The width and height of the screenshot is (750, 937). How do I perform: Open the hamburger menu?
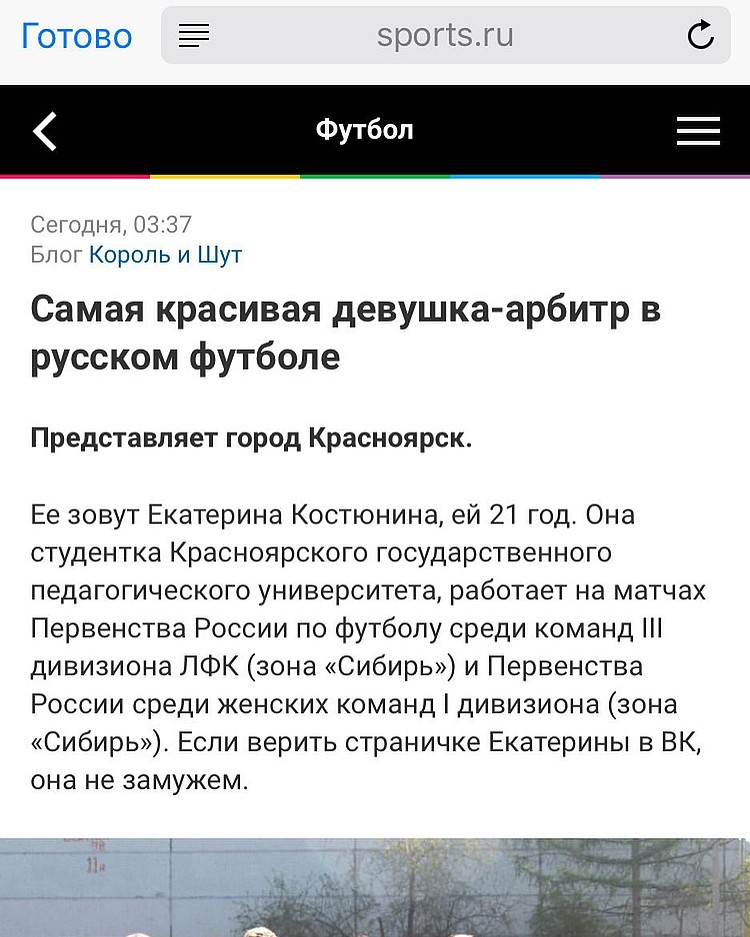click(x=698, y=131)
